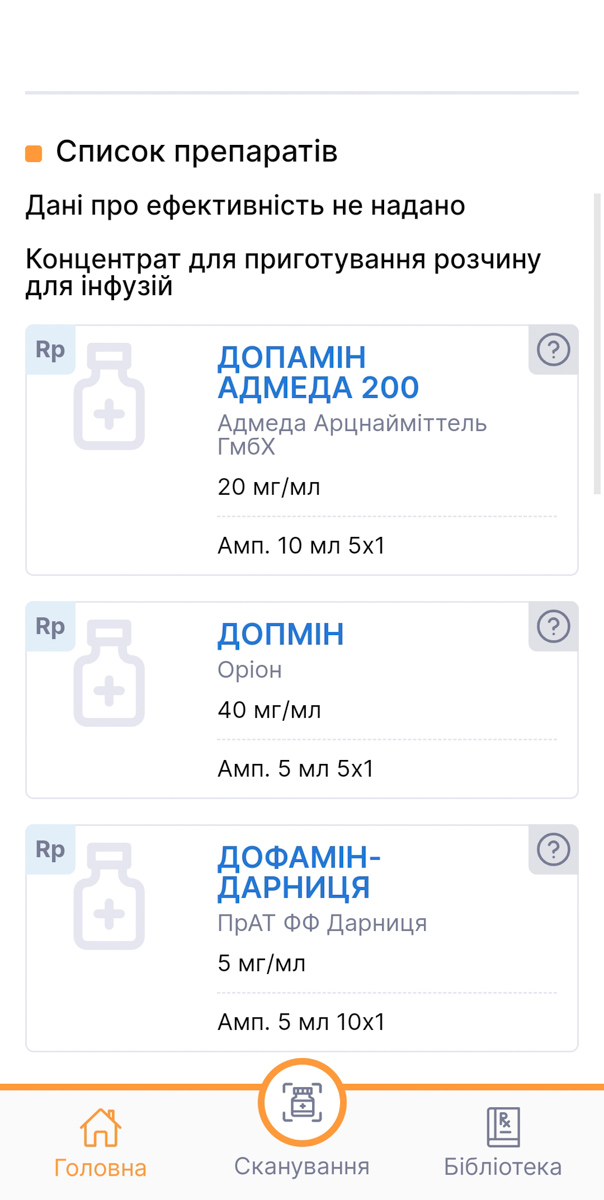This screenshot has height=1200, width=604.
Task: Open the ДОФАМІН-ДАРНИЦЯ drug card
Action: pos(301,938)
